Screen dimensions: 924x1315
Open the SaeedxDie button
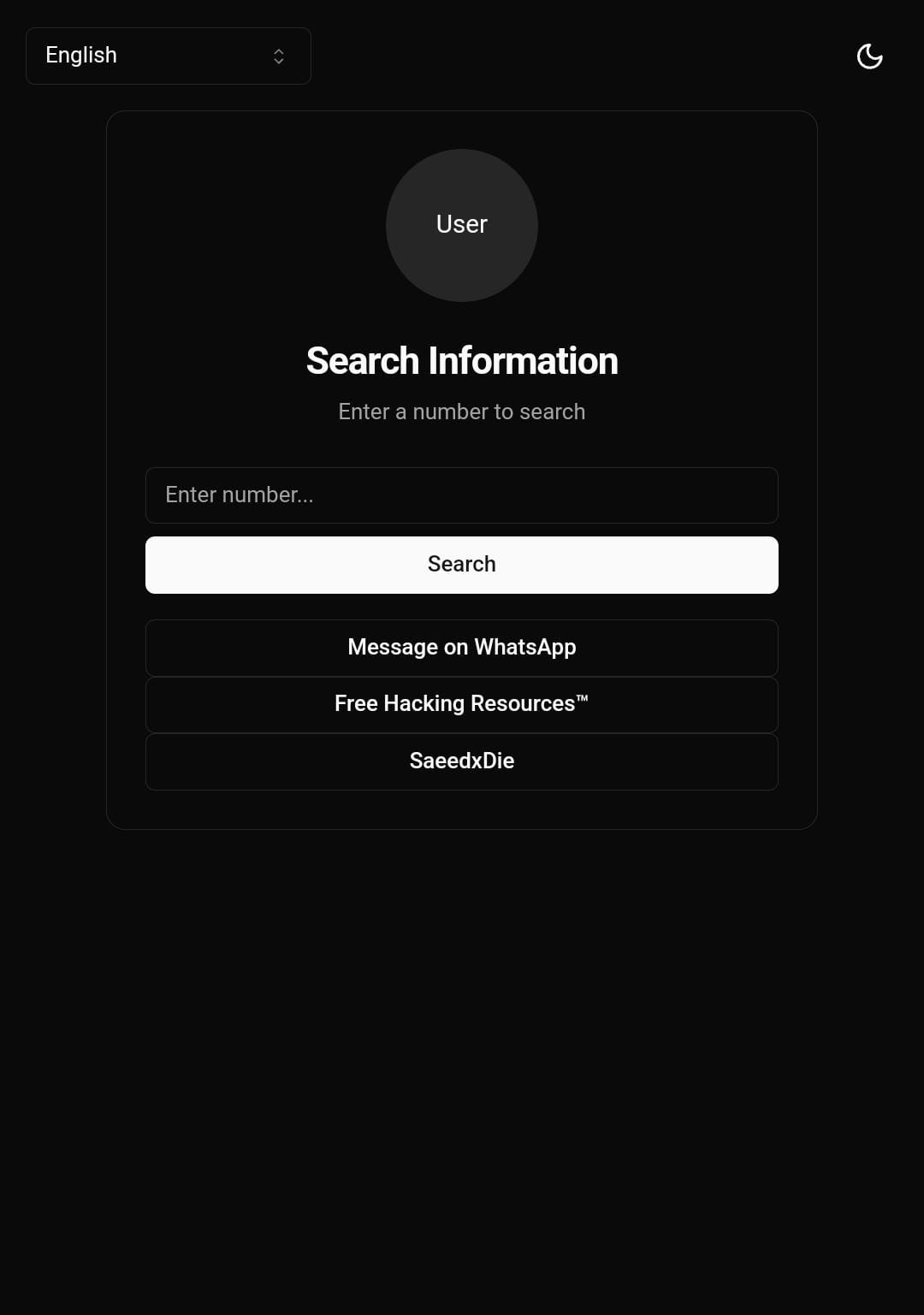pyautogui.click(x=461, y=761)
